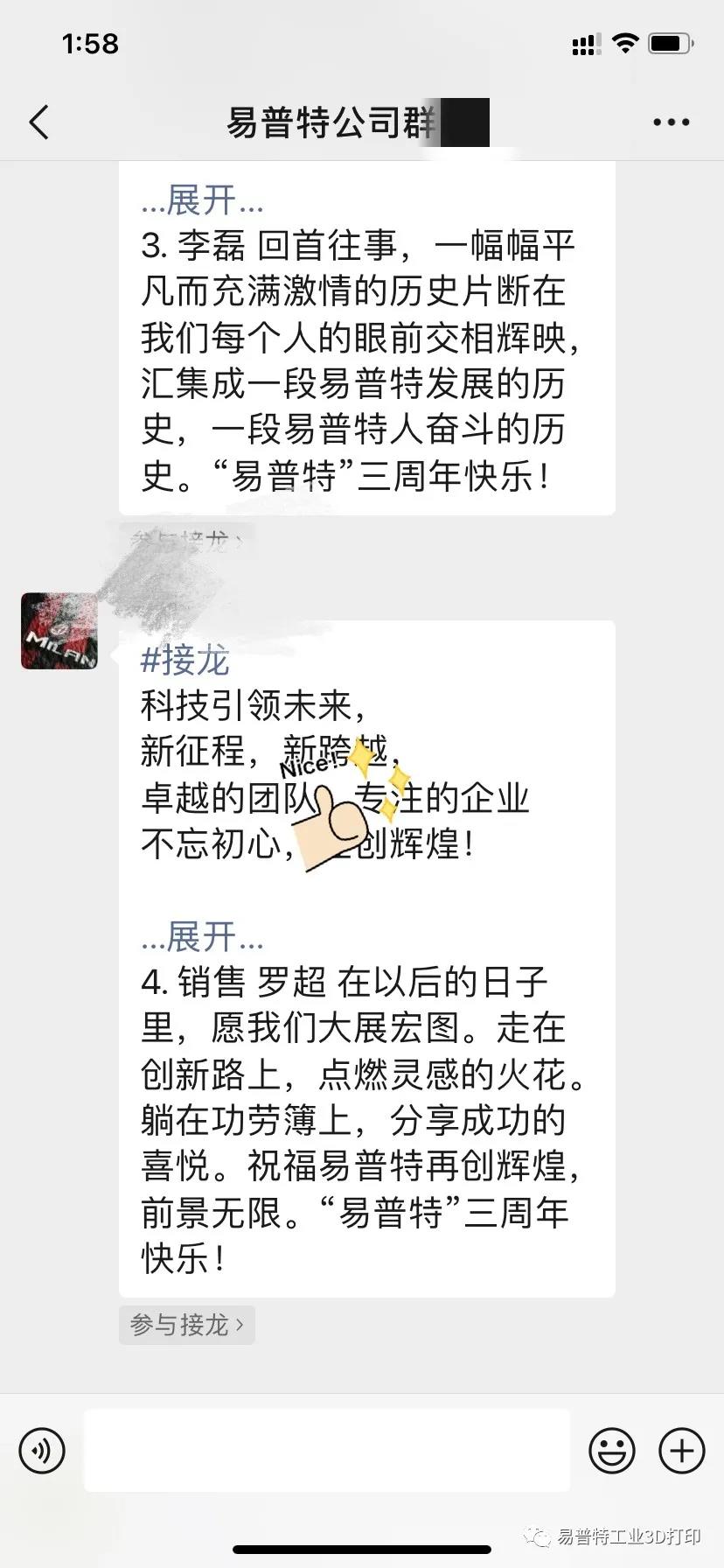Join the 接龙 under the 罗超 message
Viewport: 724px width, 1568px height.
point(186,1325)
